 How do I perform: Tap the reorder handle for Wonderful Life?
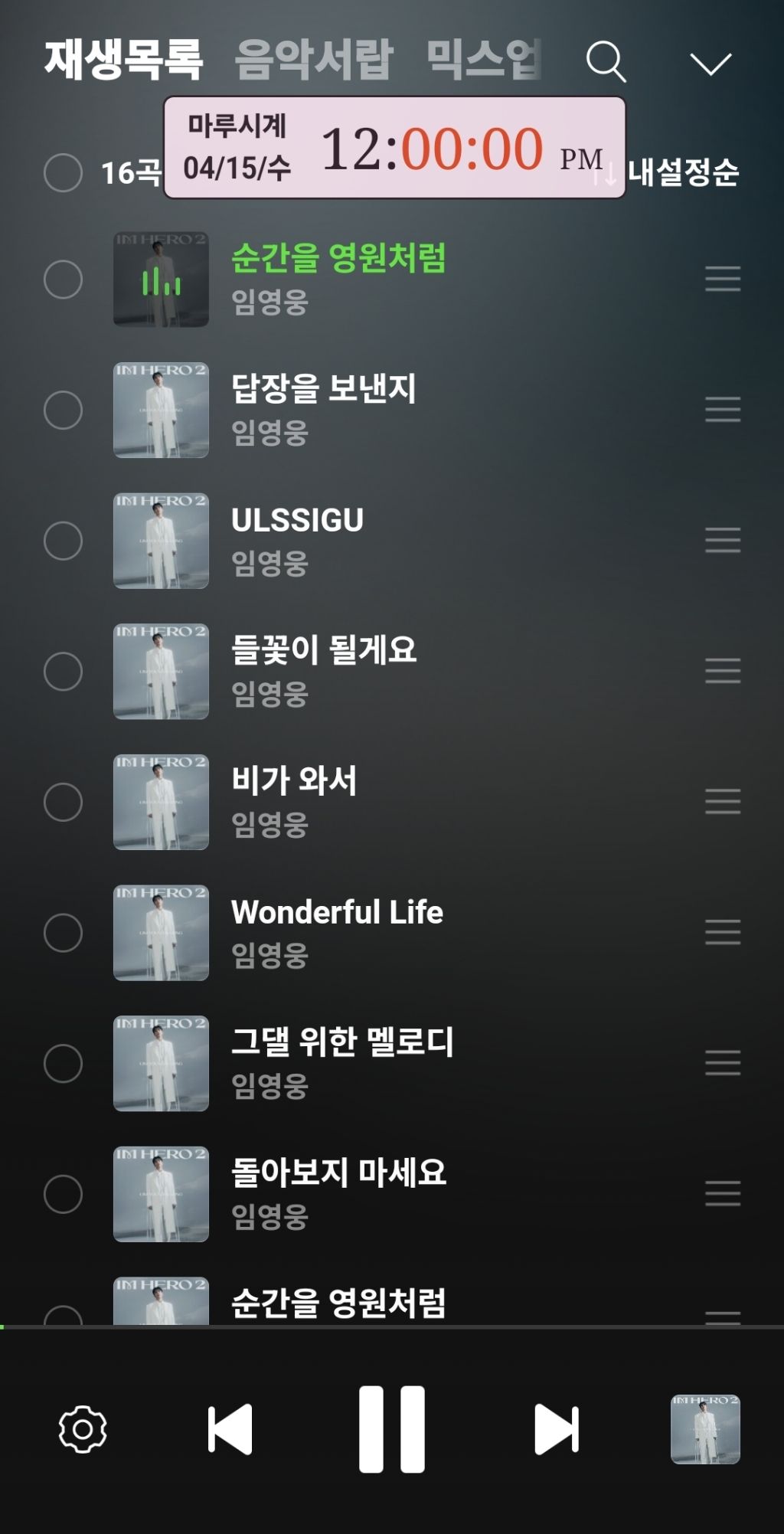[x=723, y=932]
